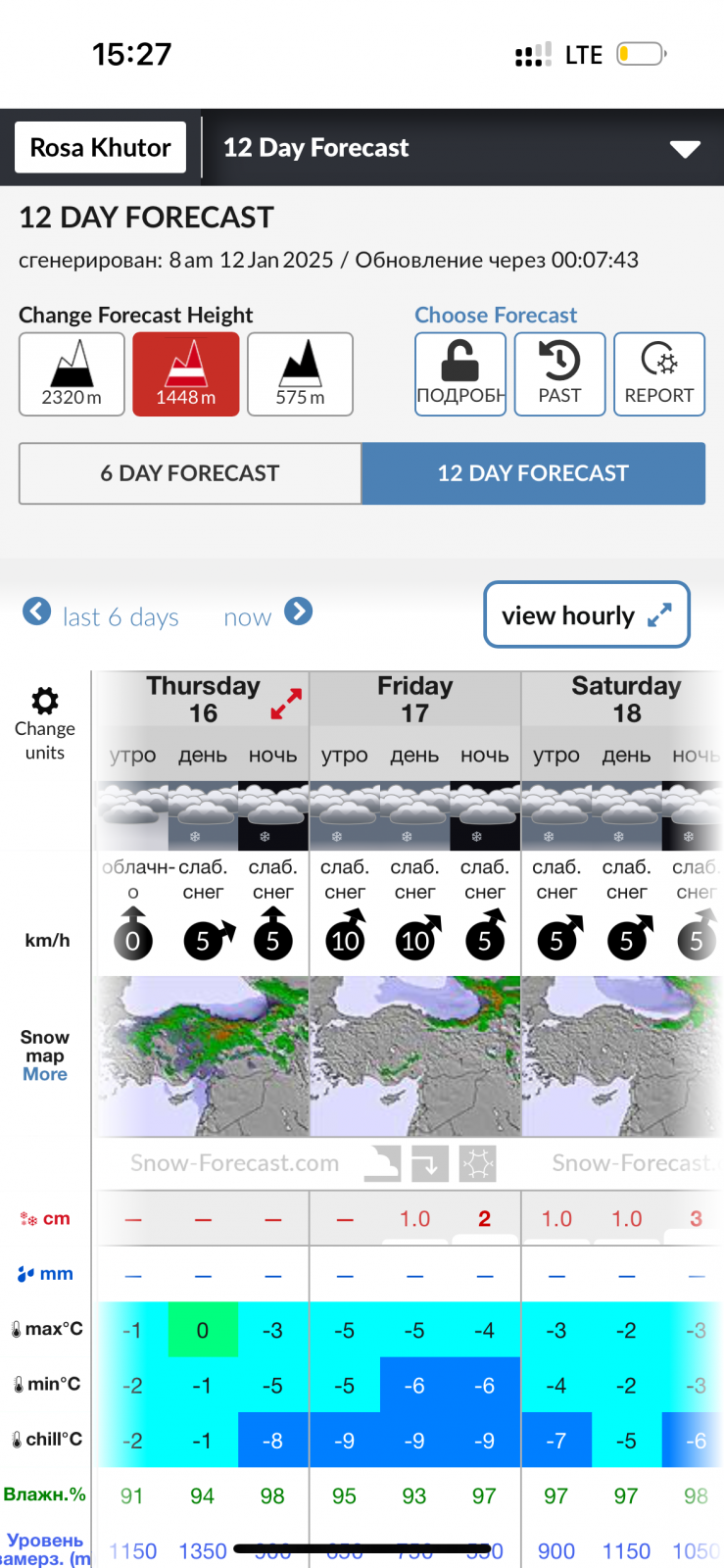
Task: Open Change units settings
Action: click(45, 724)
